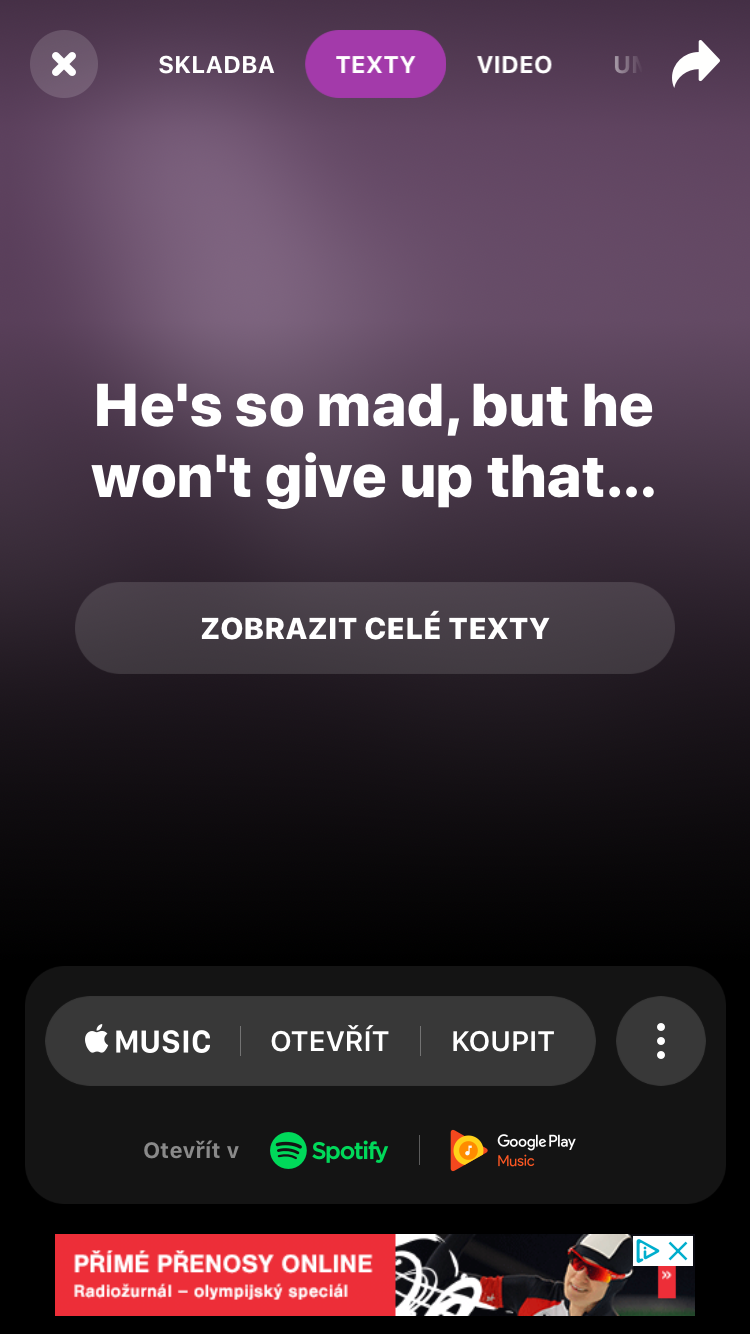Open the Přímé přenosy online ad banner
750x1334 pixels.
(300, 1275)
